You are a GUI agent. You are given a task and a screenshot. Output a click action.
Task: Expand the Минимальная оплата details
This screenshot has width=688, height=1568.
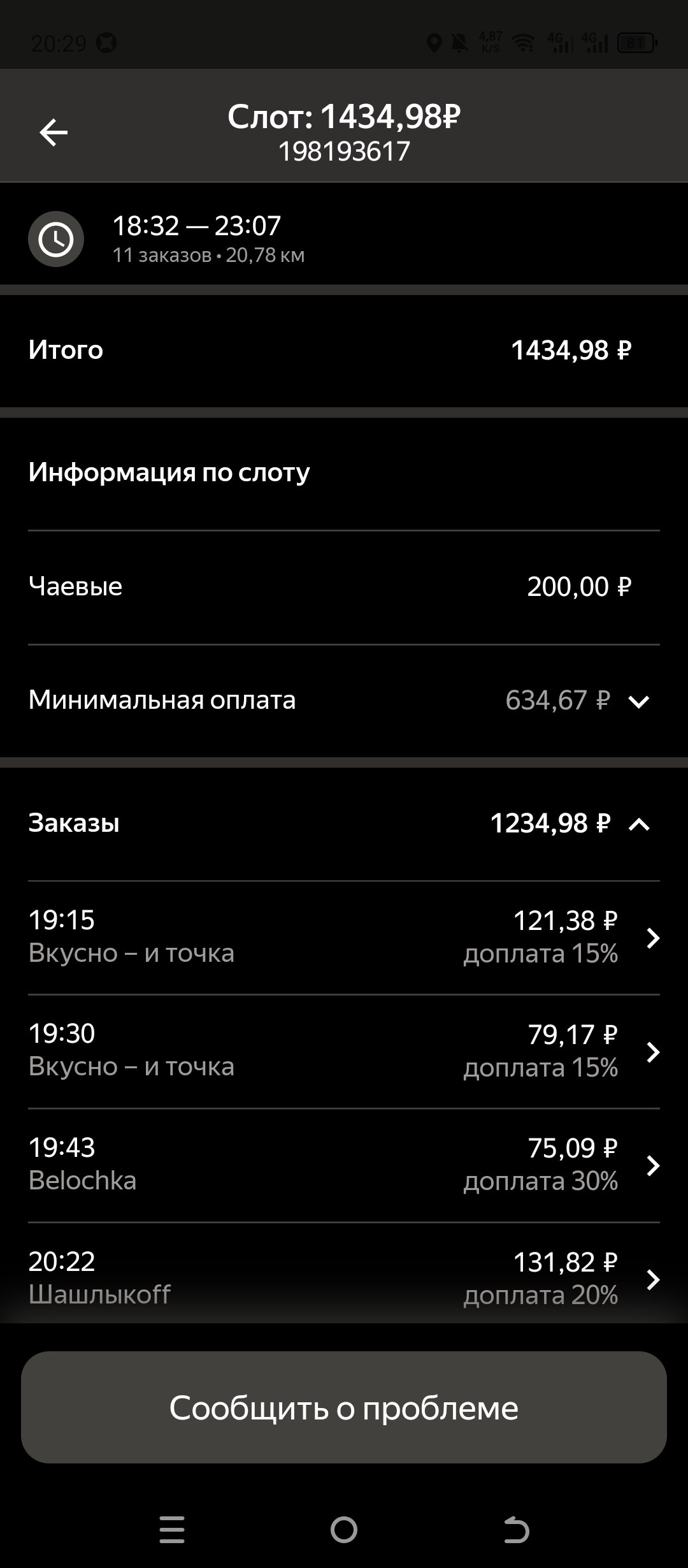[638, 701]
